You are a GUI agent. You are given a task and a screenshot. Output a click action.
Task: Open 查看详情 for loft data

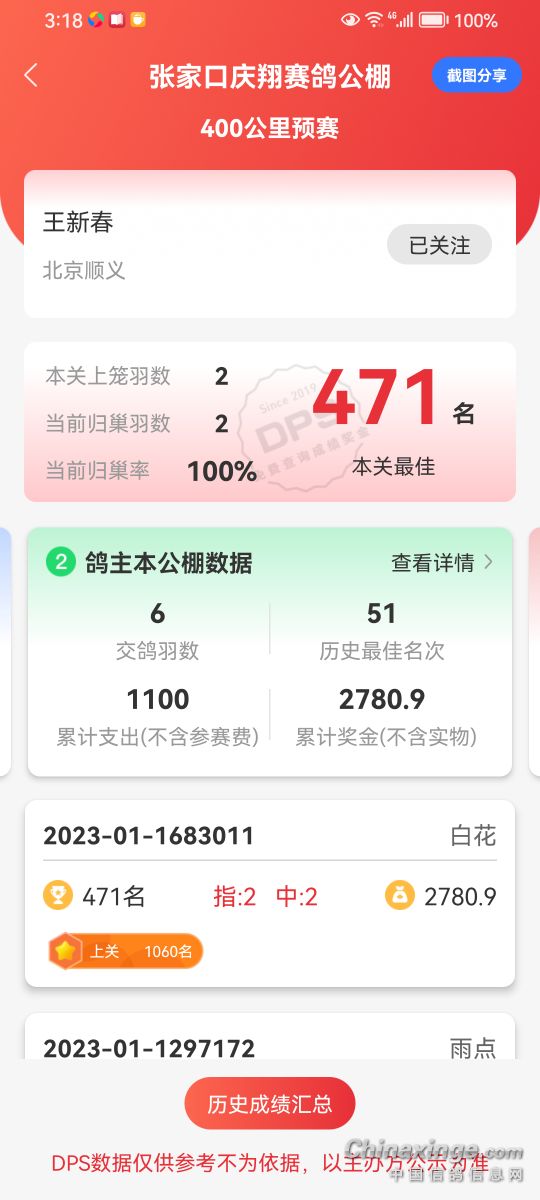point(442,563)
